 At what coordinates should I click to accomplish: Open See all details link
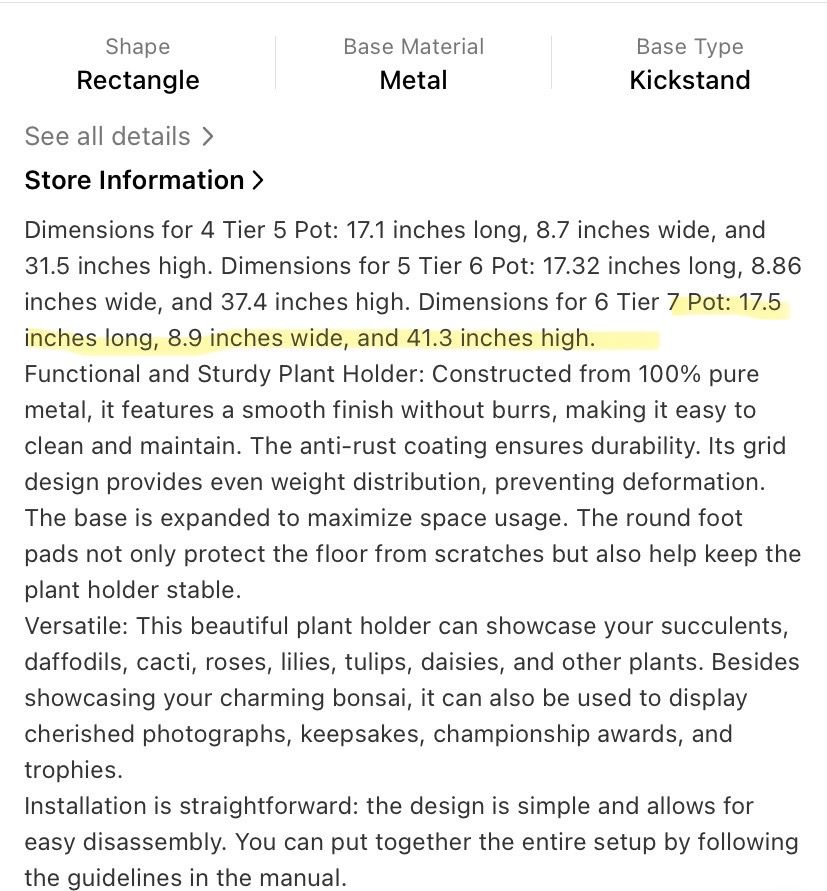pos(118,136)
